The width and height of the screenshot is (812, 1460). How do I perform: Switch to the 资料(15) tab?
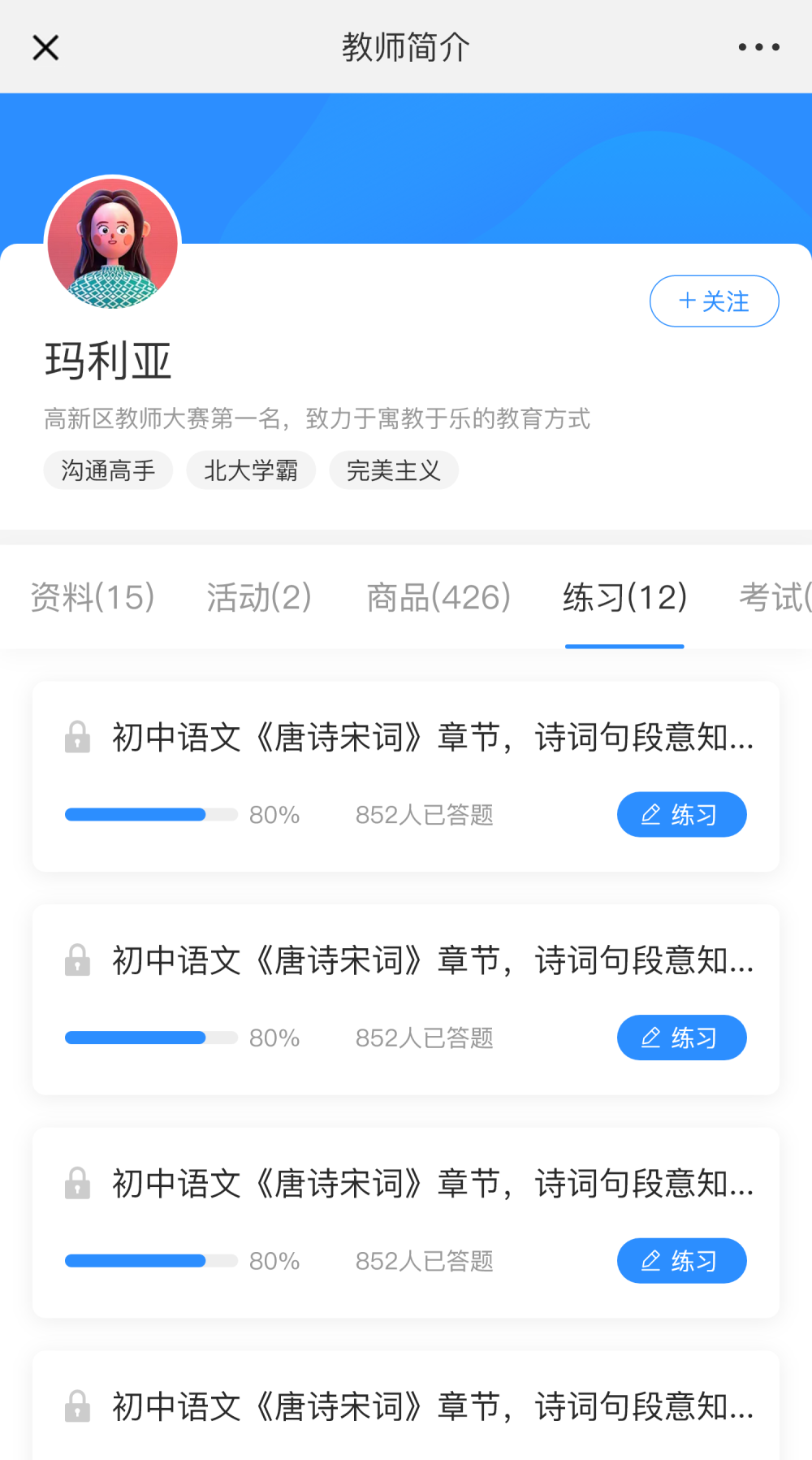[93, 597]
